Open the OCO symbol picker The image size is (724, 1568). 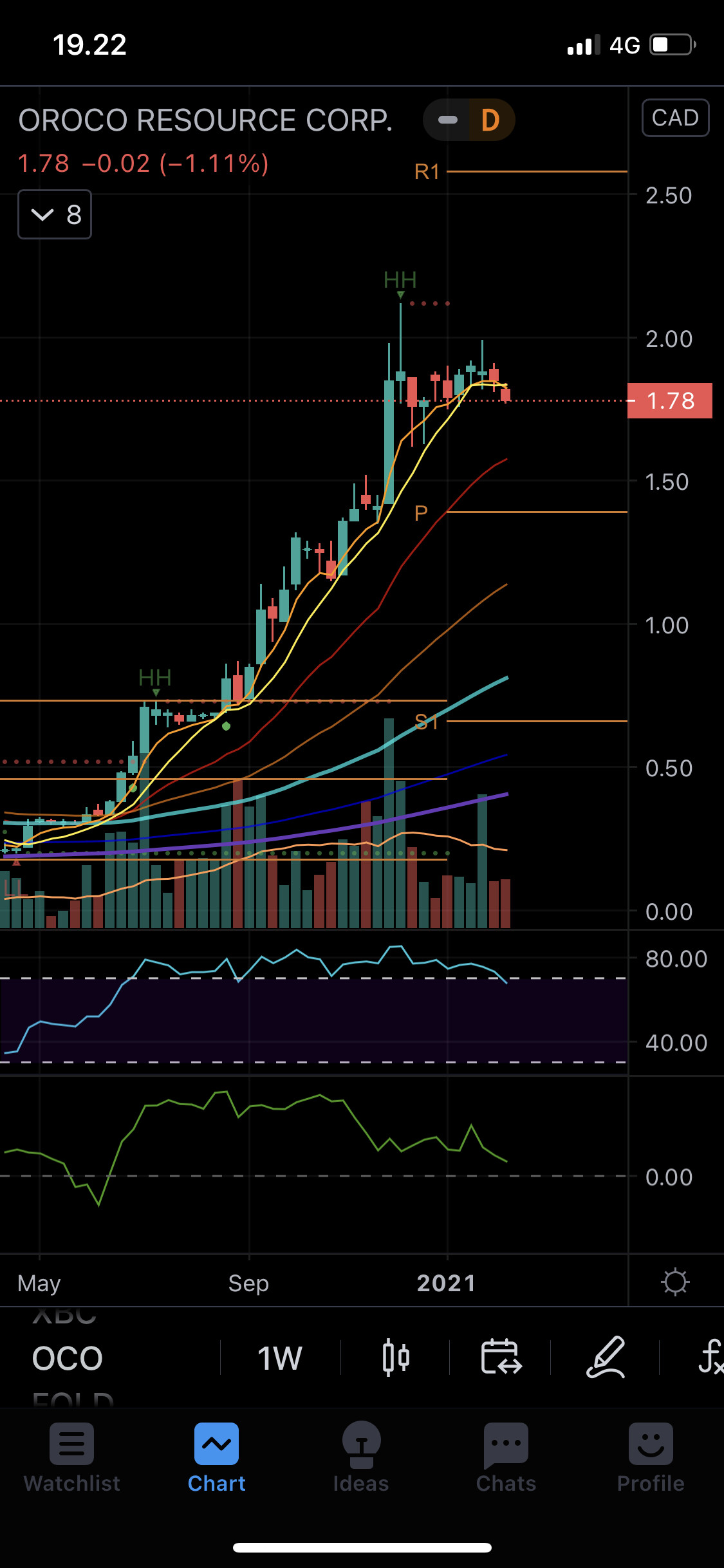[68, 1358]
